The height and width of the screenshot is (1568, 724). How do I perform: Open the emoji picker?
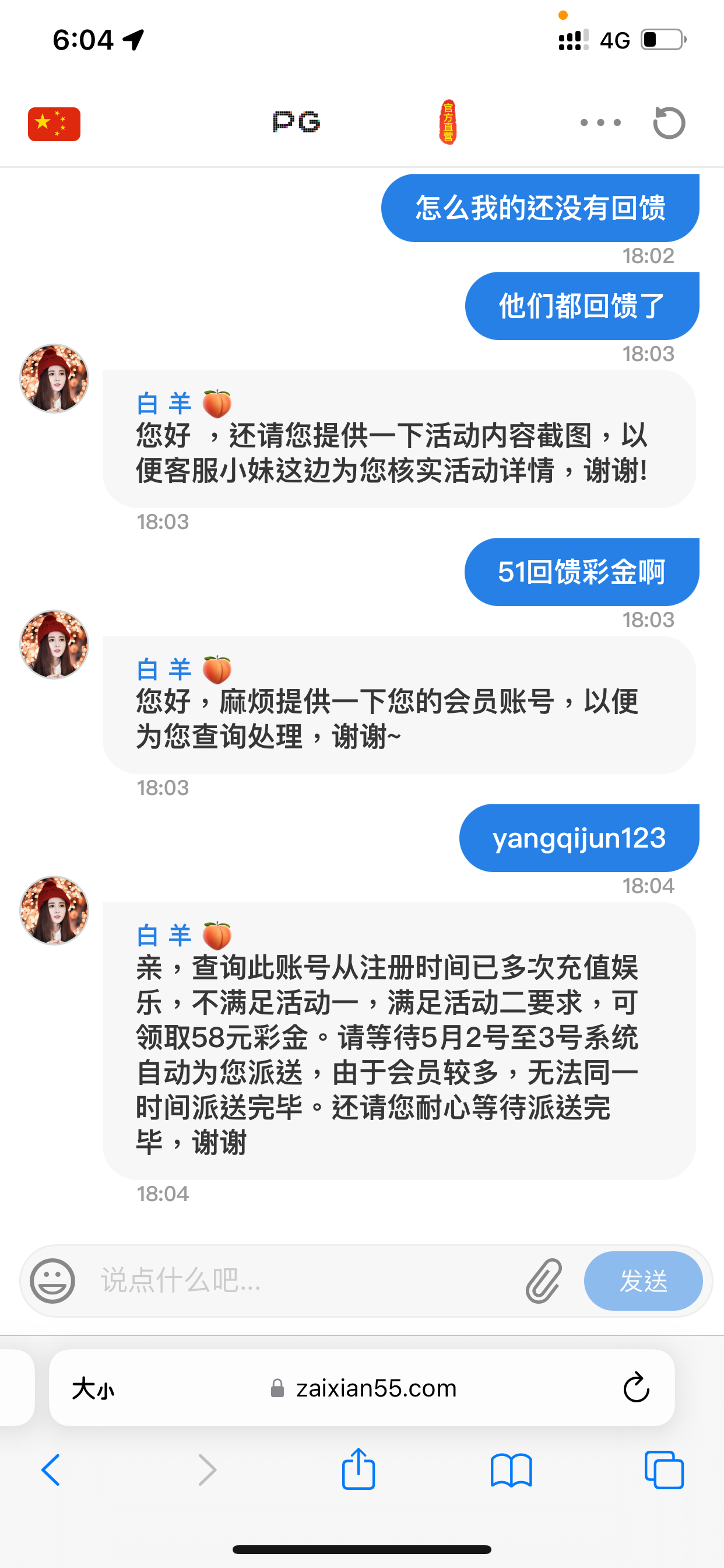[53, 1280]
